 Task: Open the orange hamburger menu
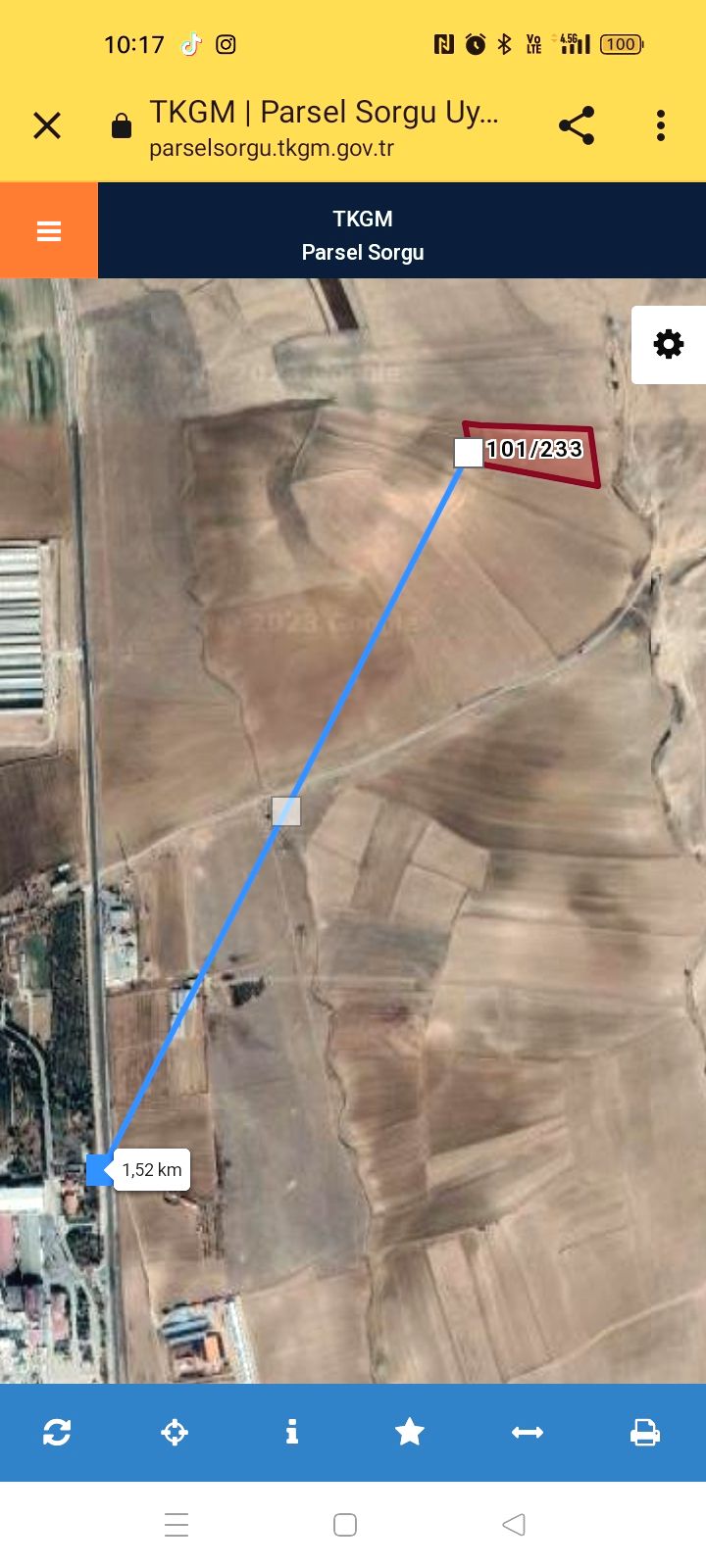[x=49, y=230]
